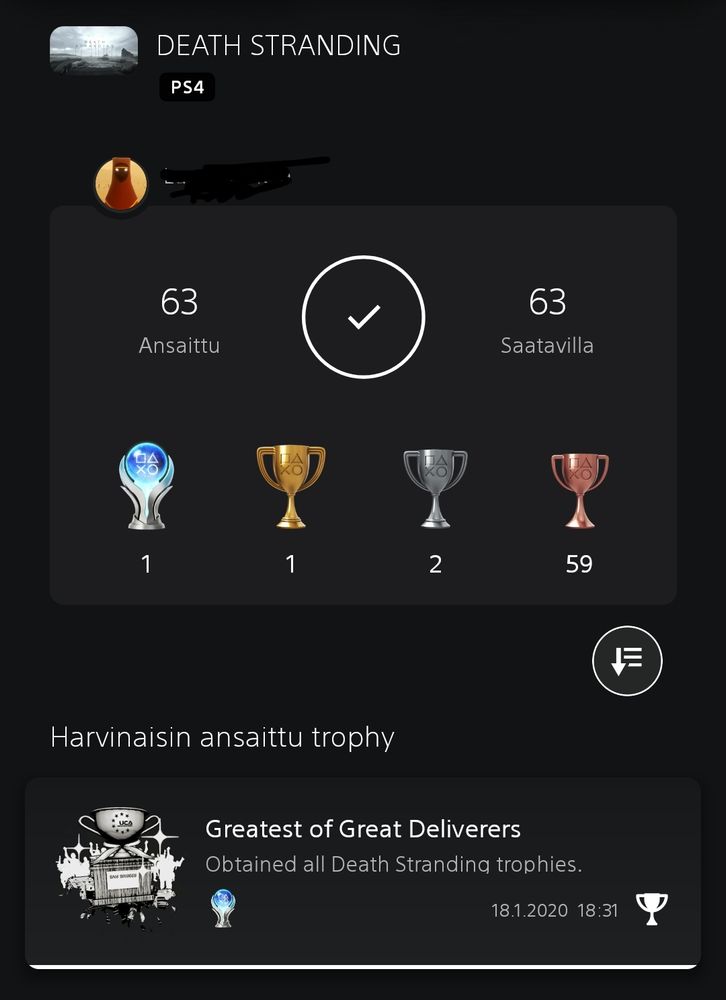Open the Death Stranding game thumbnail
Viewport: 726px width, 1000px height.
pos(94,51)
